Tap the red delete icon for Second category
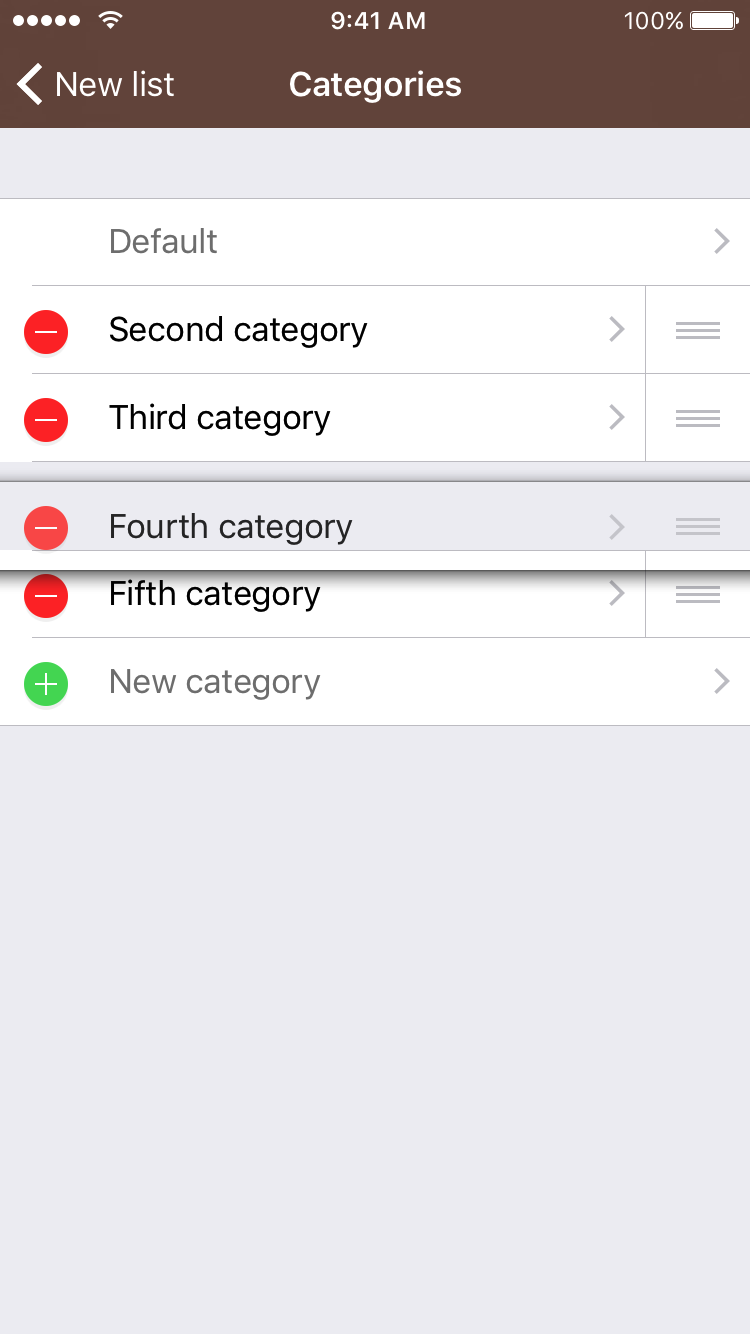The width and height of the screenshot is (750, 1334). pyautogui.click(x=46, y=331)
